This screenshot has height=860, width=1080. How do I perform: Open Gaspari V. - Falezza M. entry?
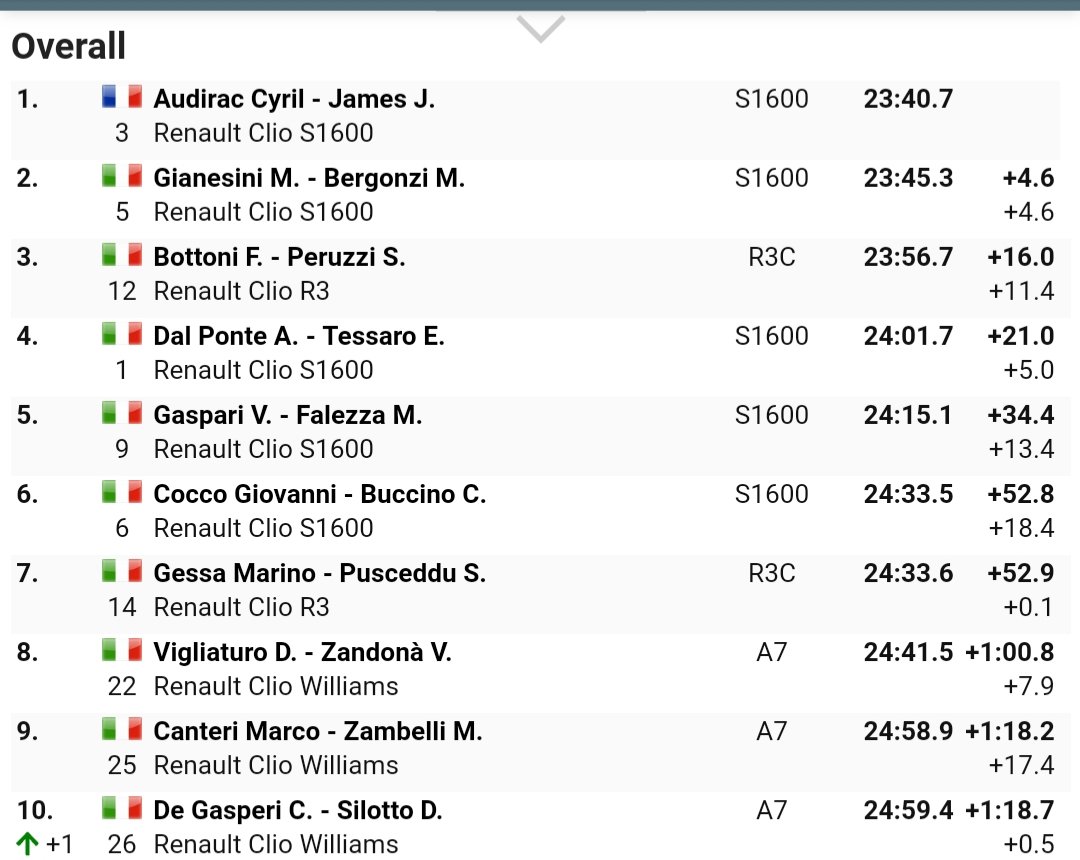pos(288,415)
